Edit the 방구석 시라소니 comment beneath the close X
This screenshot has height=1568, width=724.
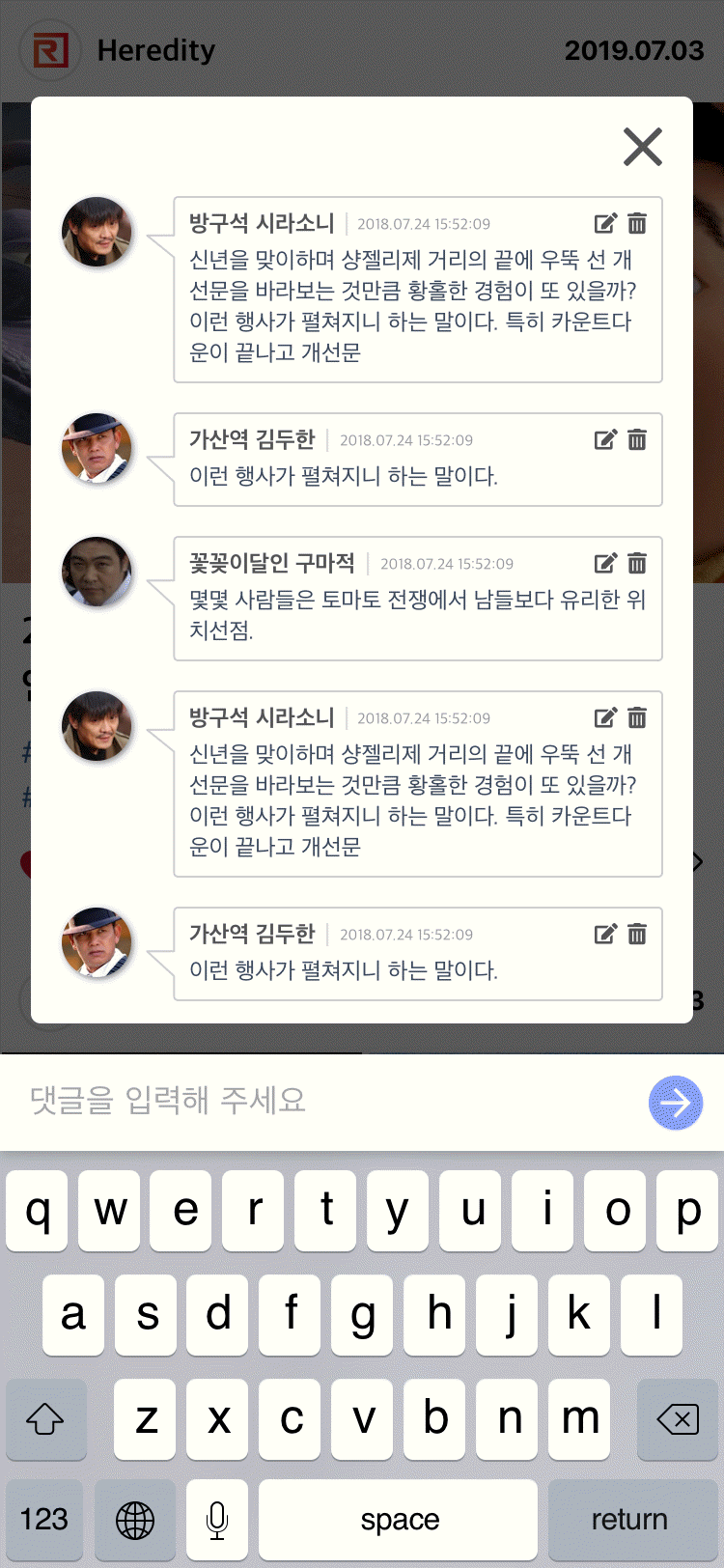605,224
